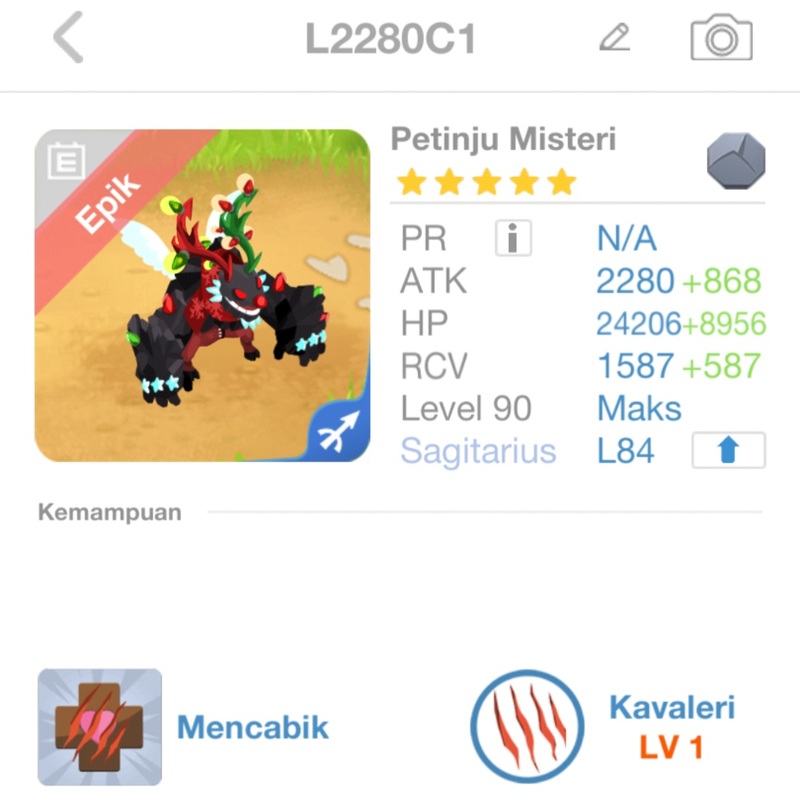Take a screenshot with the camera icon
Image resolution: width=800 pixels, height=799 pixels.
coord(720,38)
